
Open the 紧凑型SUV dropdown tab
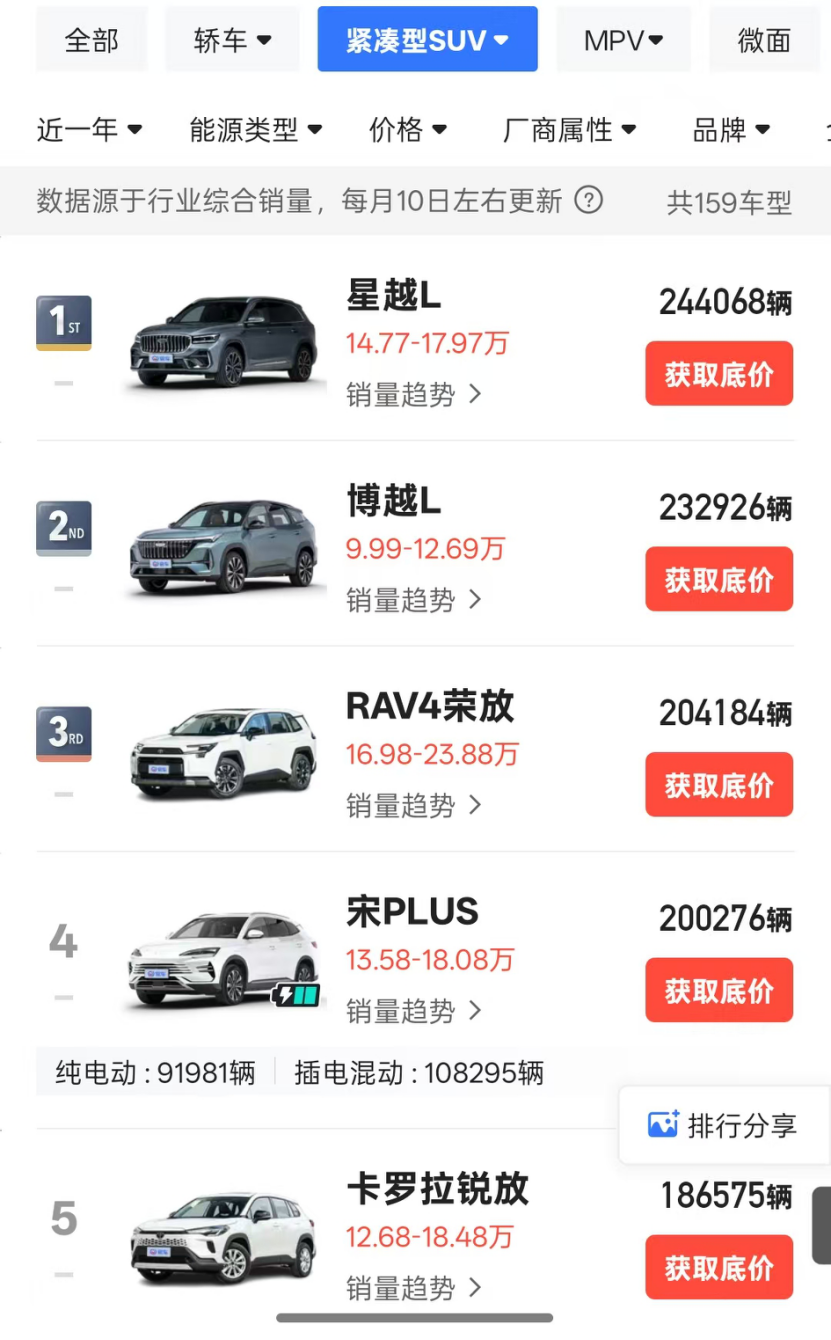pos(427,40)
